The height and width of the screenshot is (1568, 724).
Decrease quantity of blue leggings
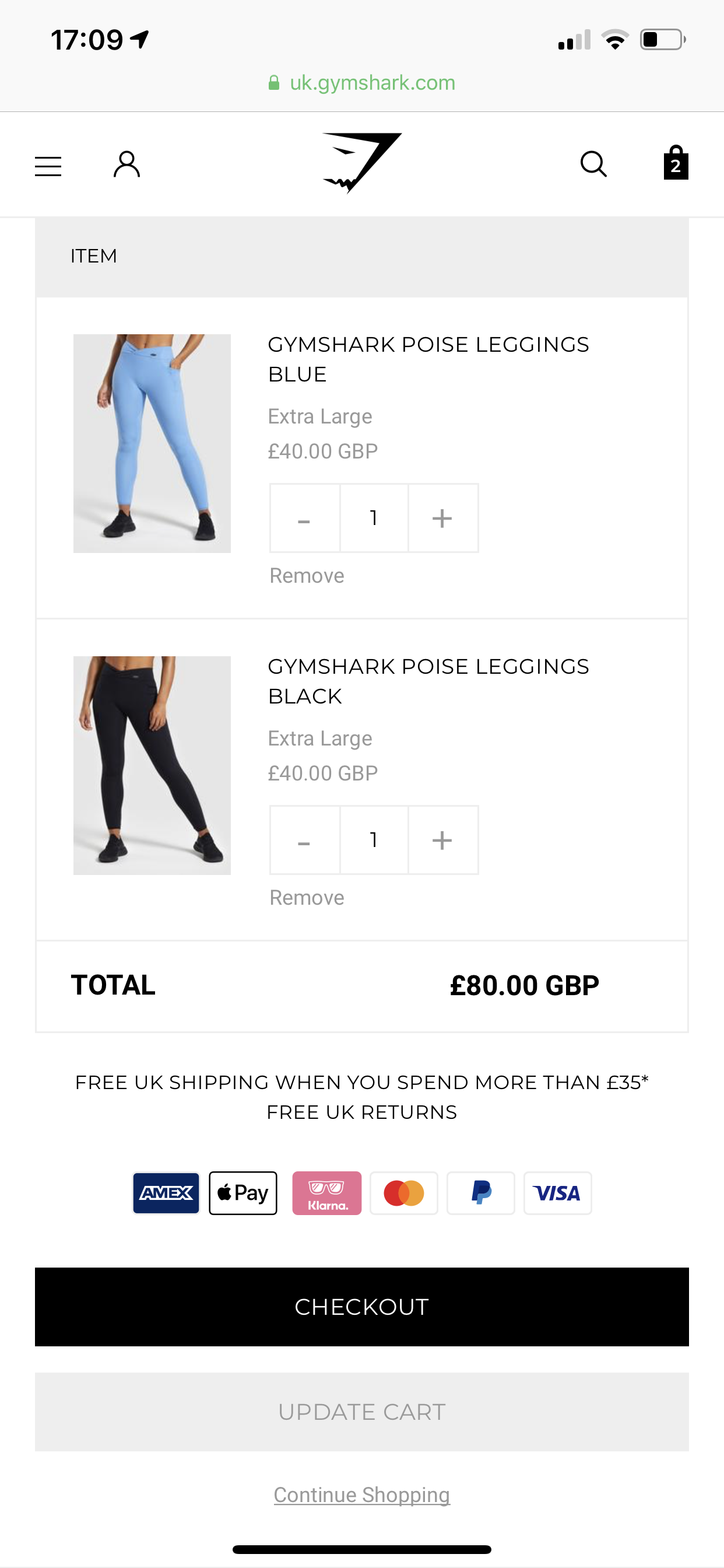click(305, 518)
